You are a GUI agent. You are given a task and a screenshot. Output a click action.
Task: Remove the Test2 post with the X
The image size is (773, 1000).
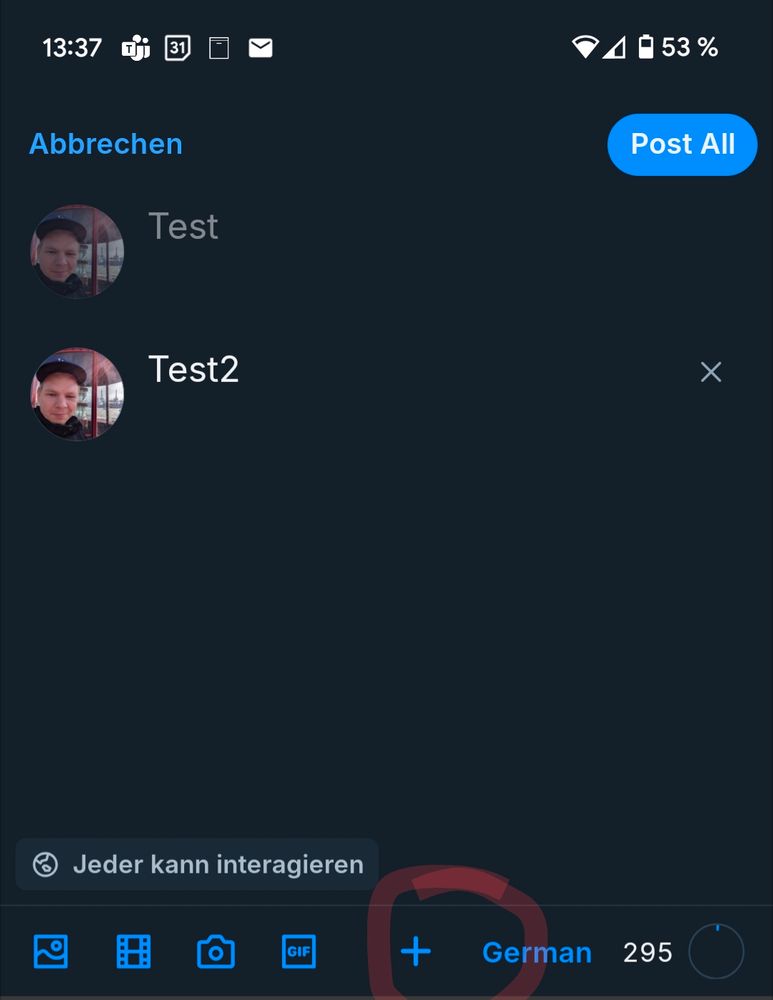[711, 372]
